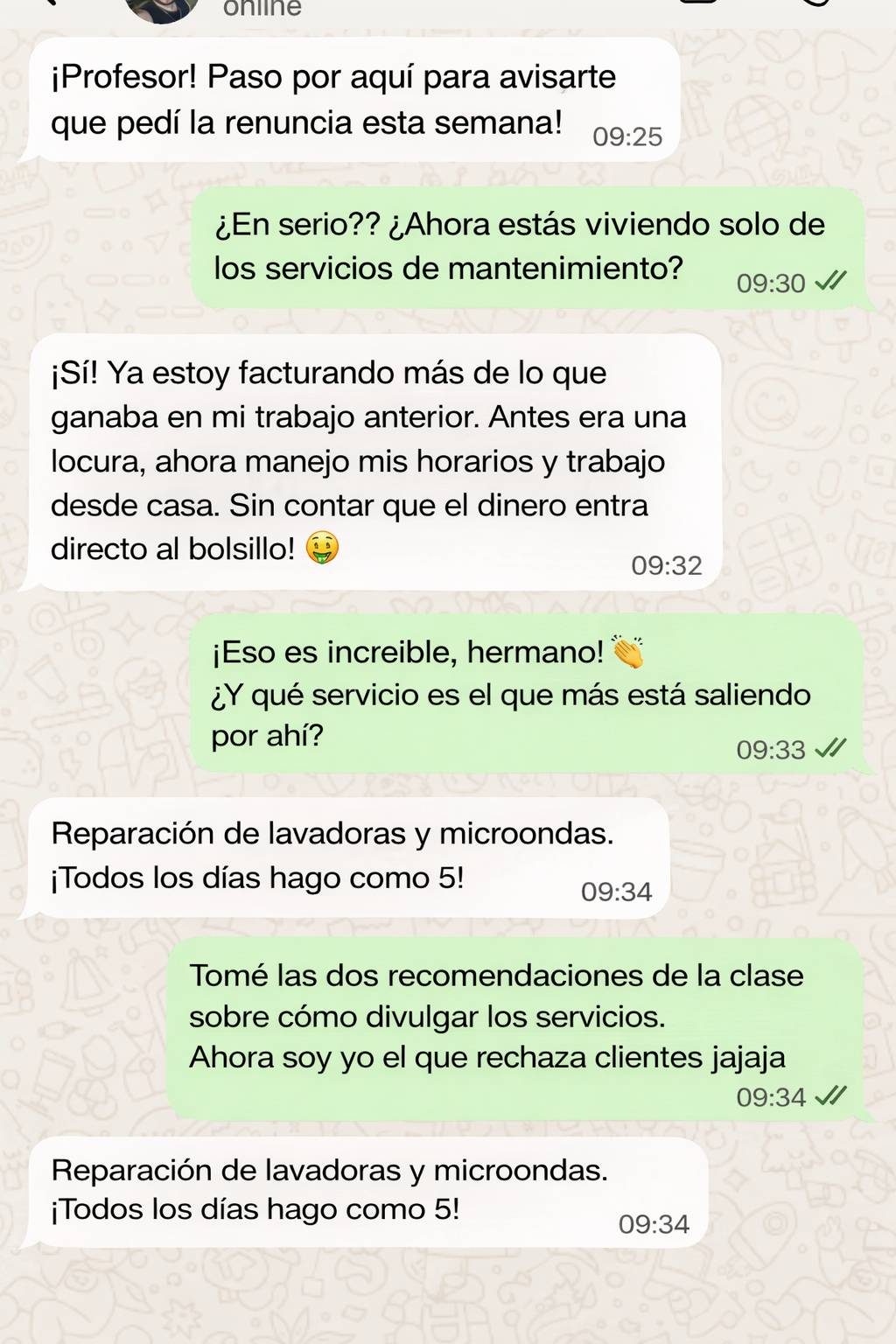This screenshot has width=896, height=1344.
Task: Tap the chat wallpaper background area
Action: (448, 1304)
